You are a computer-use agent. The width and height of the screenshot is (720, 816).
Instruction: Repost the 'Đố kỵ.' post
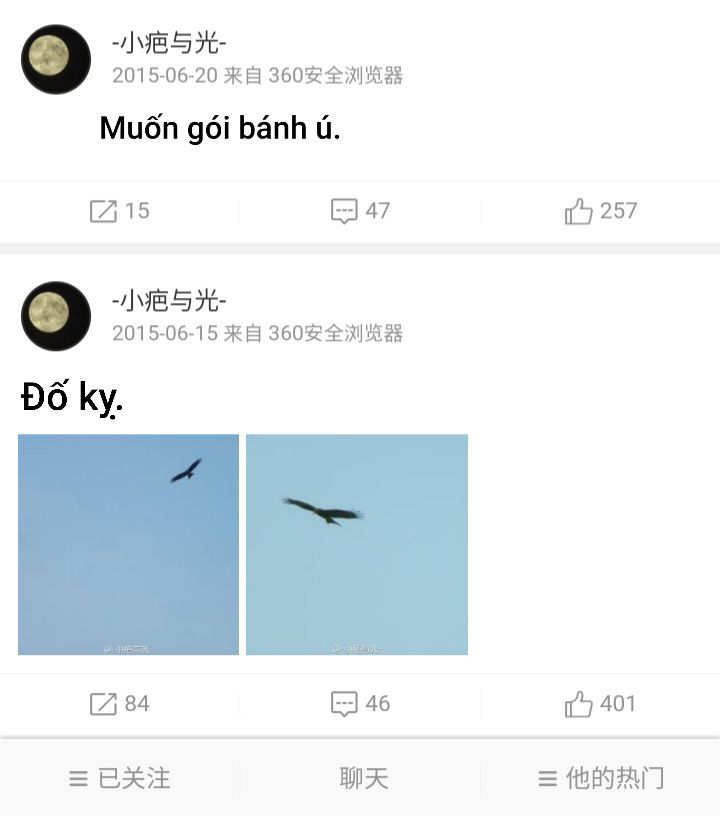[x=119, y=704]
